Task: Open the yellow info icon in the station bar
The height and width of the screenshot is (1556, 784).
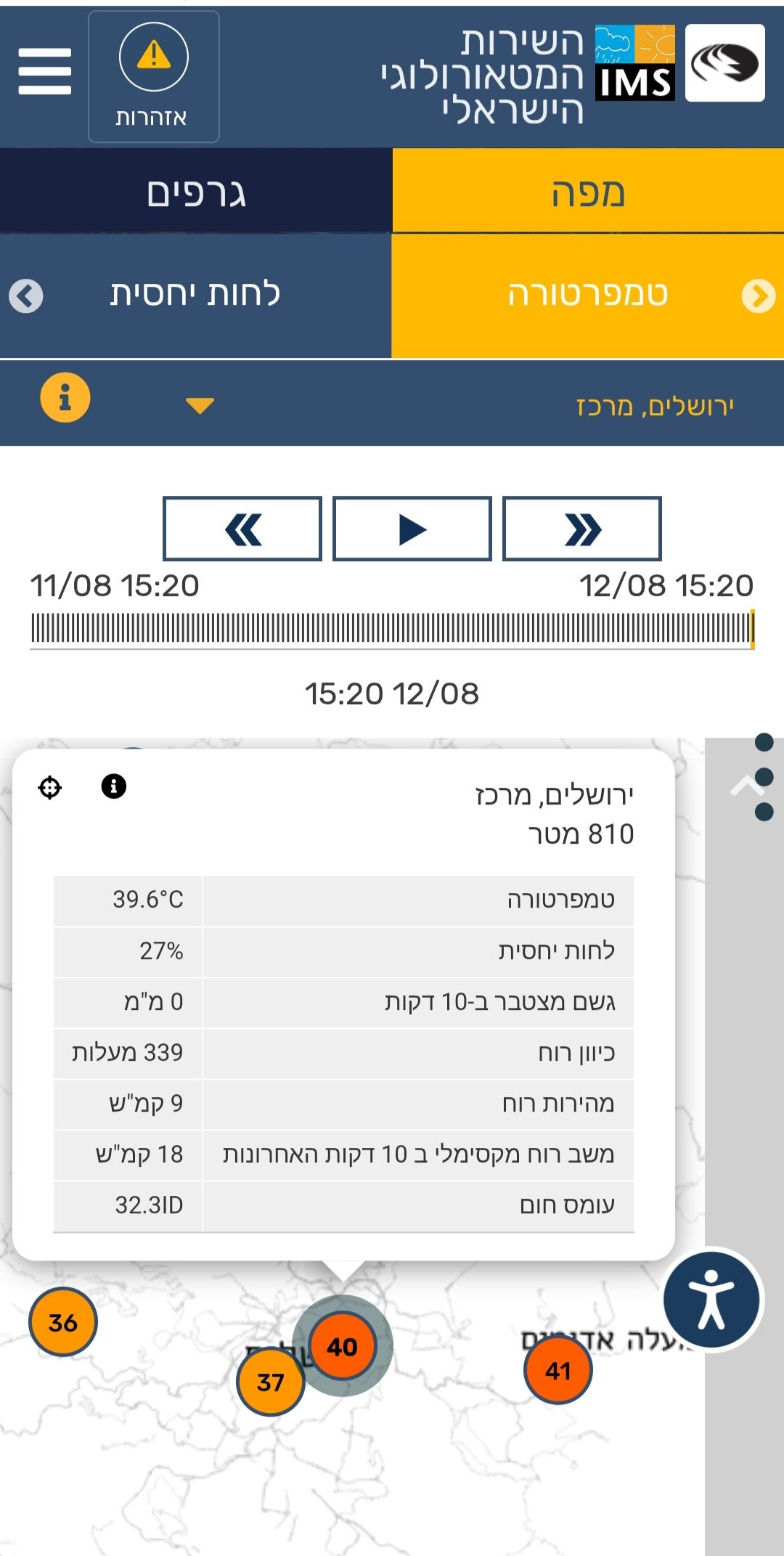Action: (65, 398)
